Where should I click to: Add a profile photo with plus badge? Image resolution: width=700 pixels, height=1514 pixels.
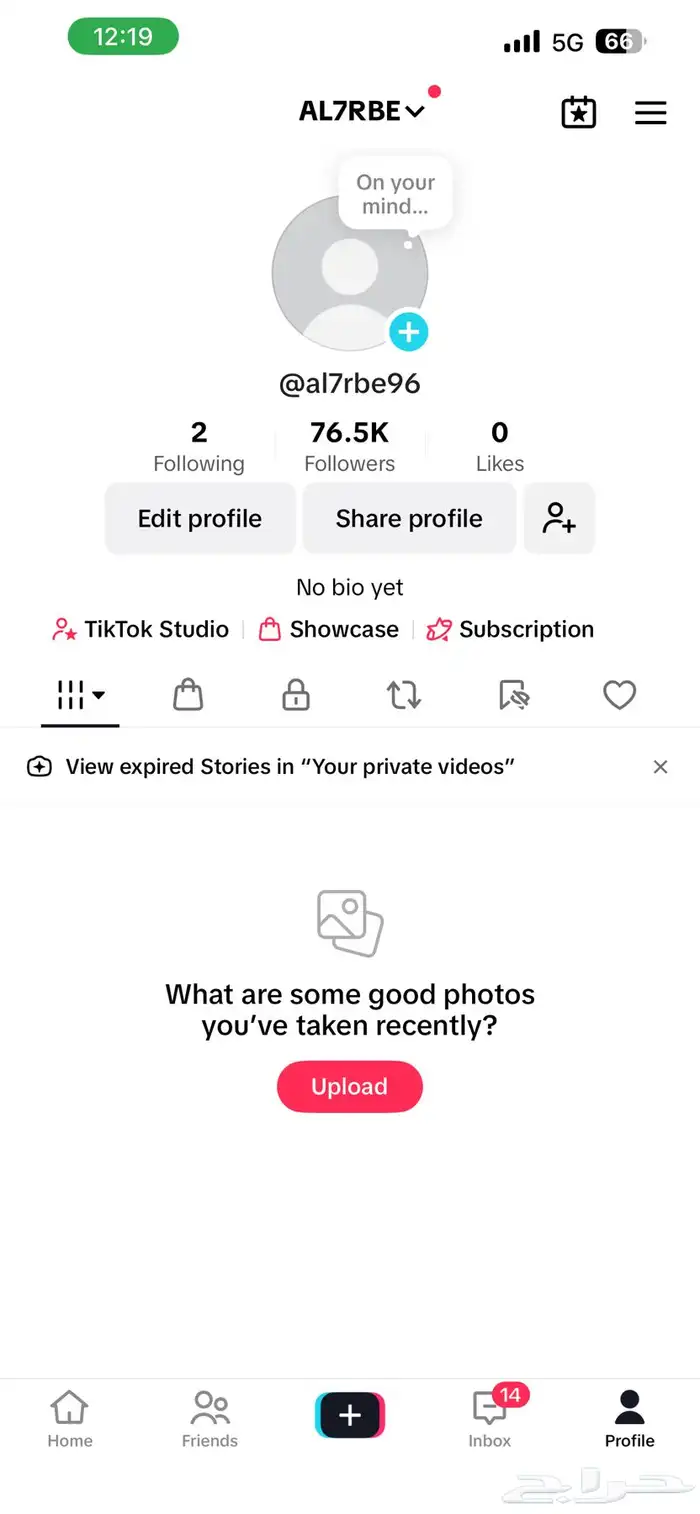[x=408, y=331]
